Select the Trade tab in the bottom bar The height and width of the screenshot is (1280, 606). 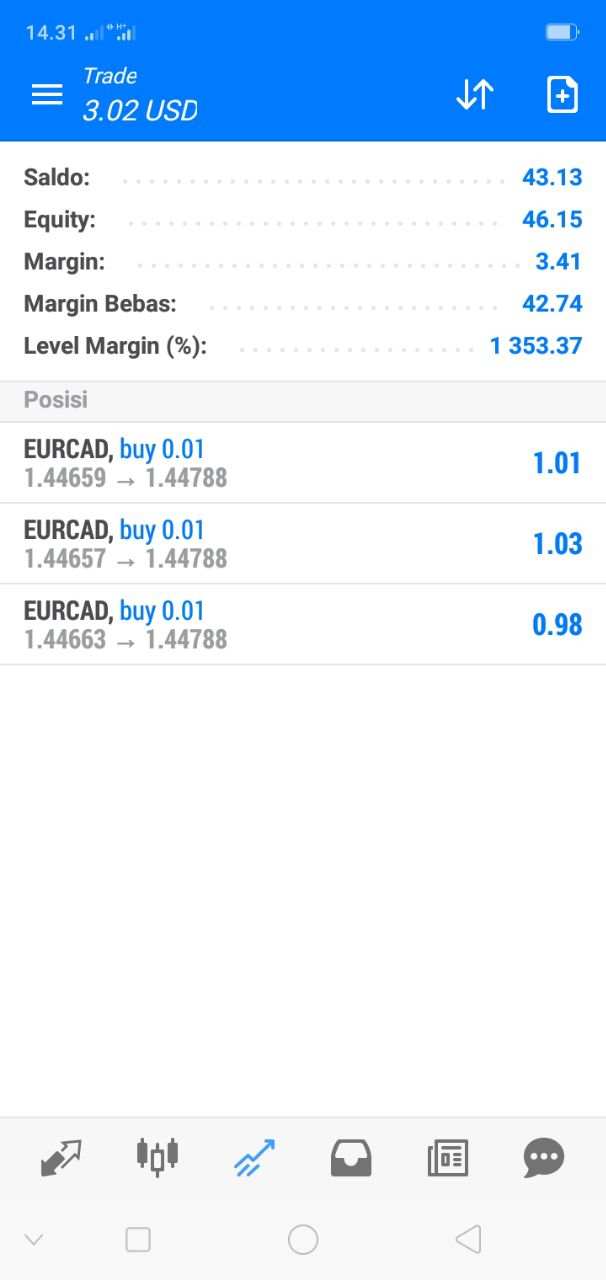pyautogui.click(x=254, y=1158)
